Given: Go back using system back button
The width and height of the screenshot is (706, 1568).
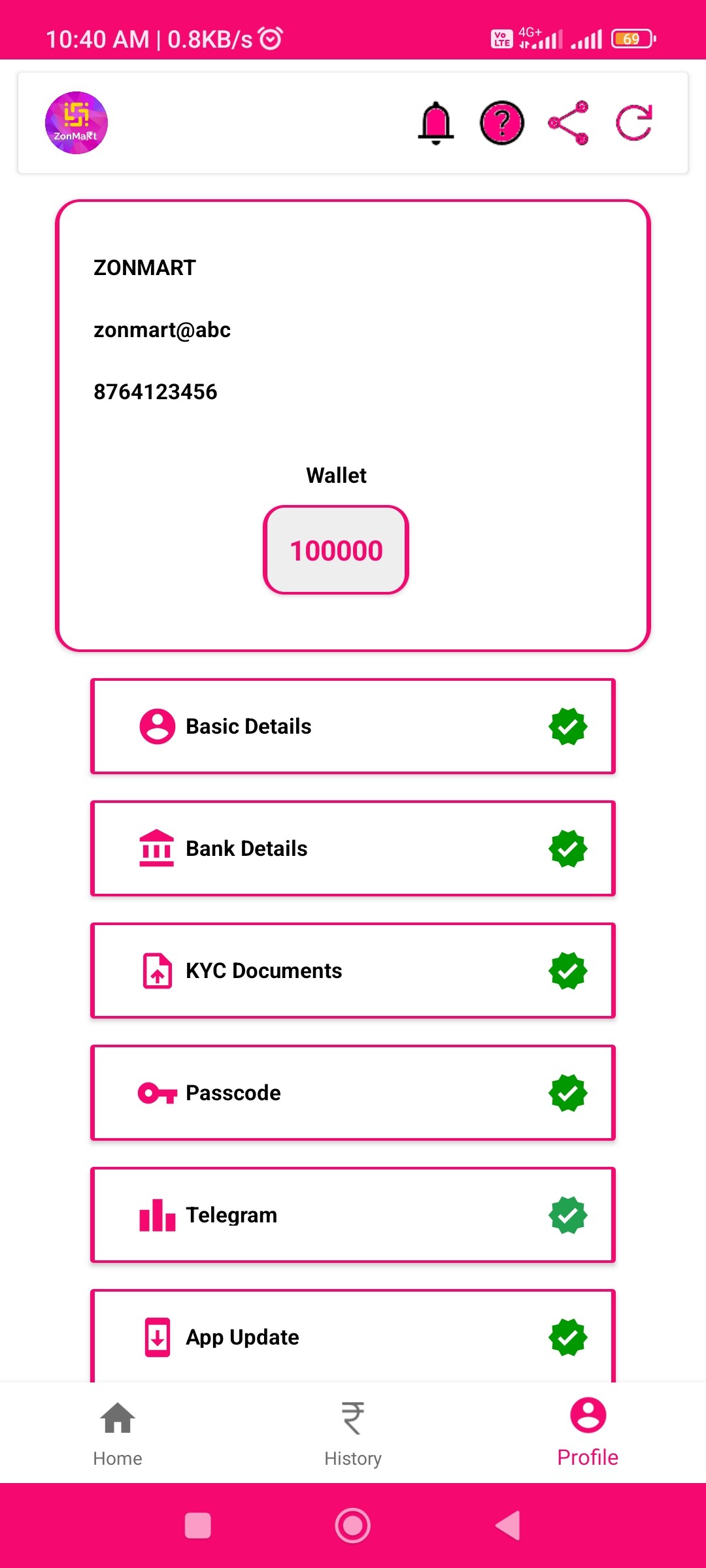Looking at the screenshot, I should tap(509, 1526).
